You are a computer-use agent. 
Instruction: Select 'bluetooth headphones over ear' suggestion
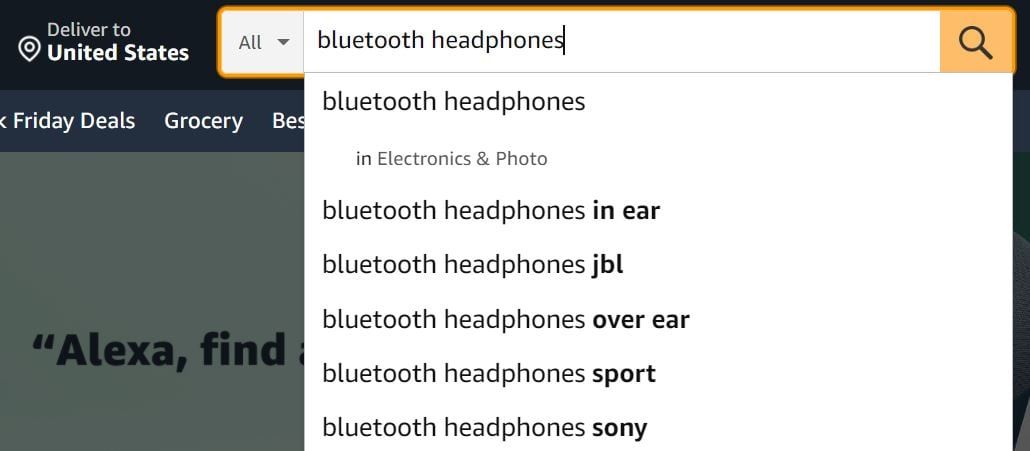pos(505,320)
